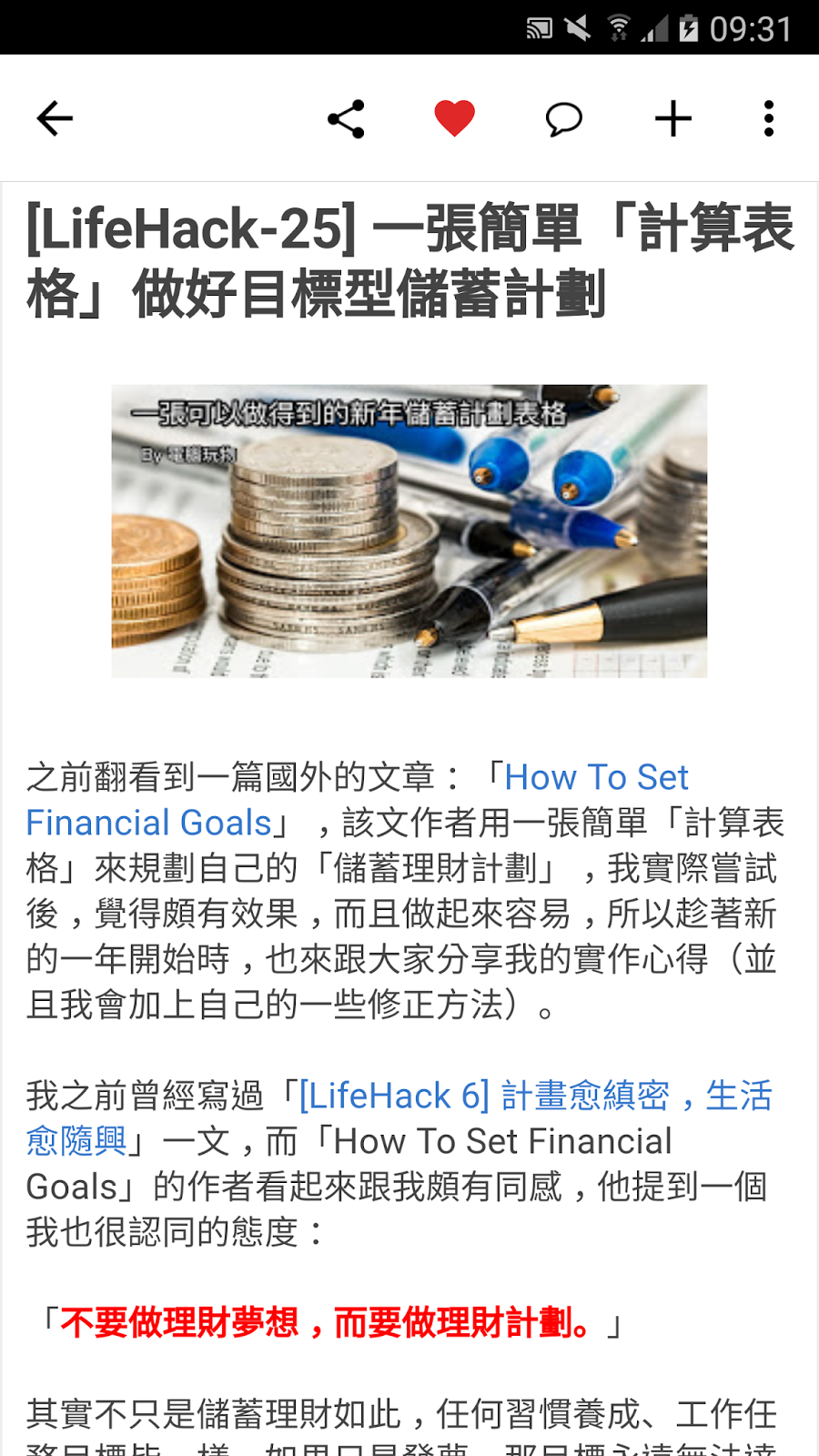This screenshot has height=1456, width=819.
Task: Tap the plus add icon
Action: click(673, 118)
